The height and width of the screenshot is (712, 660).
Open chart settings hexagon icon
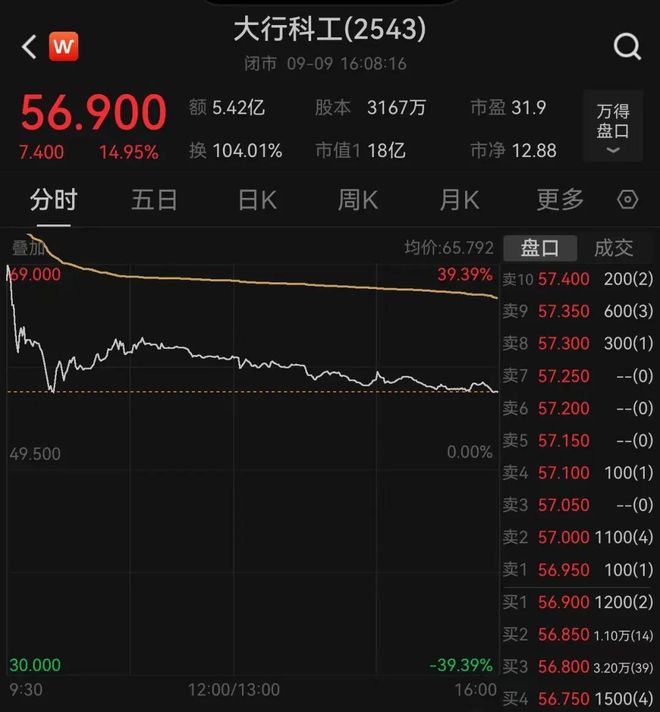[628, 200]
